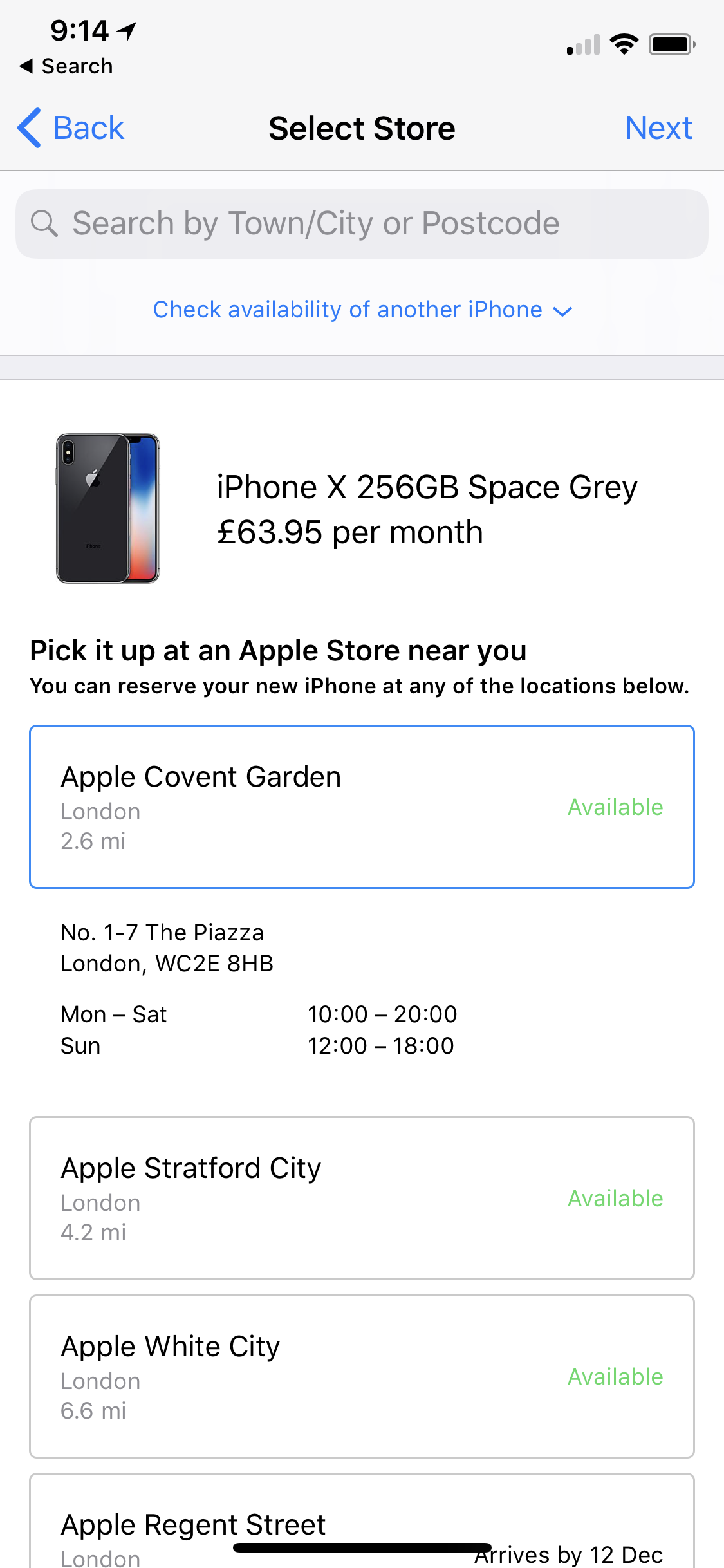The height and width of the screenshot is (1568, 724).
Task: Pick the Apple White City store
Action: tap(362, 1377)
